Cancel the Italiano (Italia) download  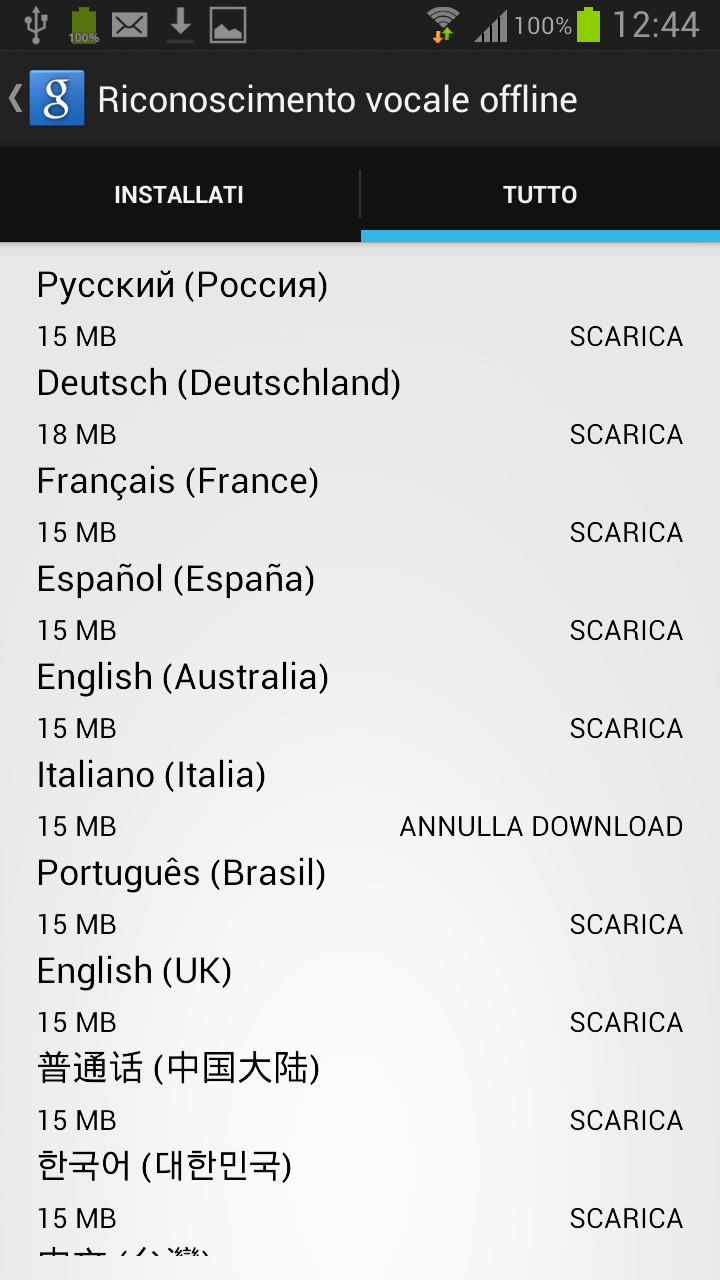coord(541,827)
